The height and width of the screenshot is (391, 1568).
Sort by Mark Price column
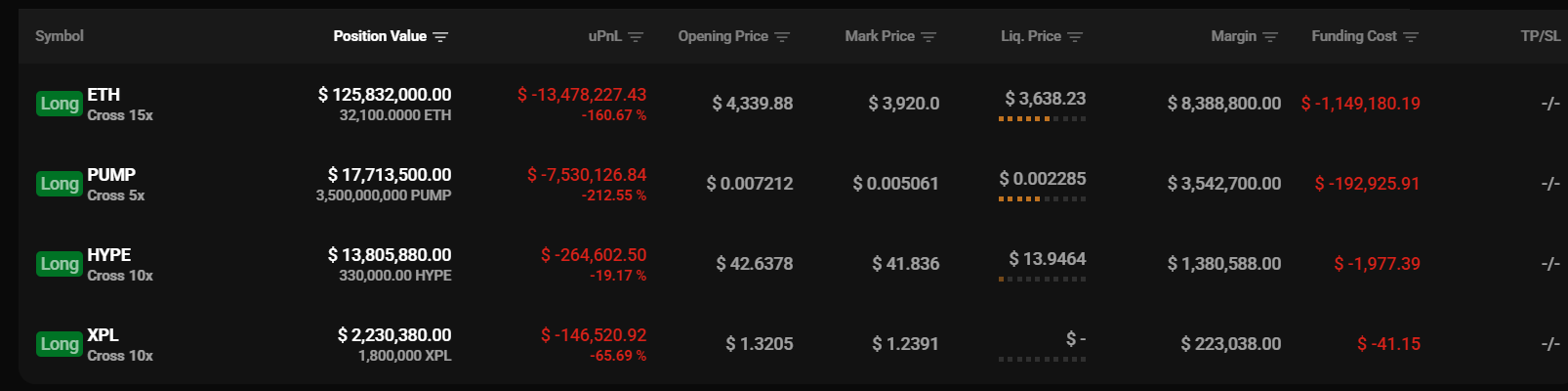(x=928, y=37)
